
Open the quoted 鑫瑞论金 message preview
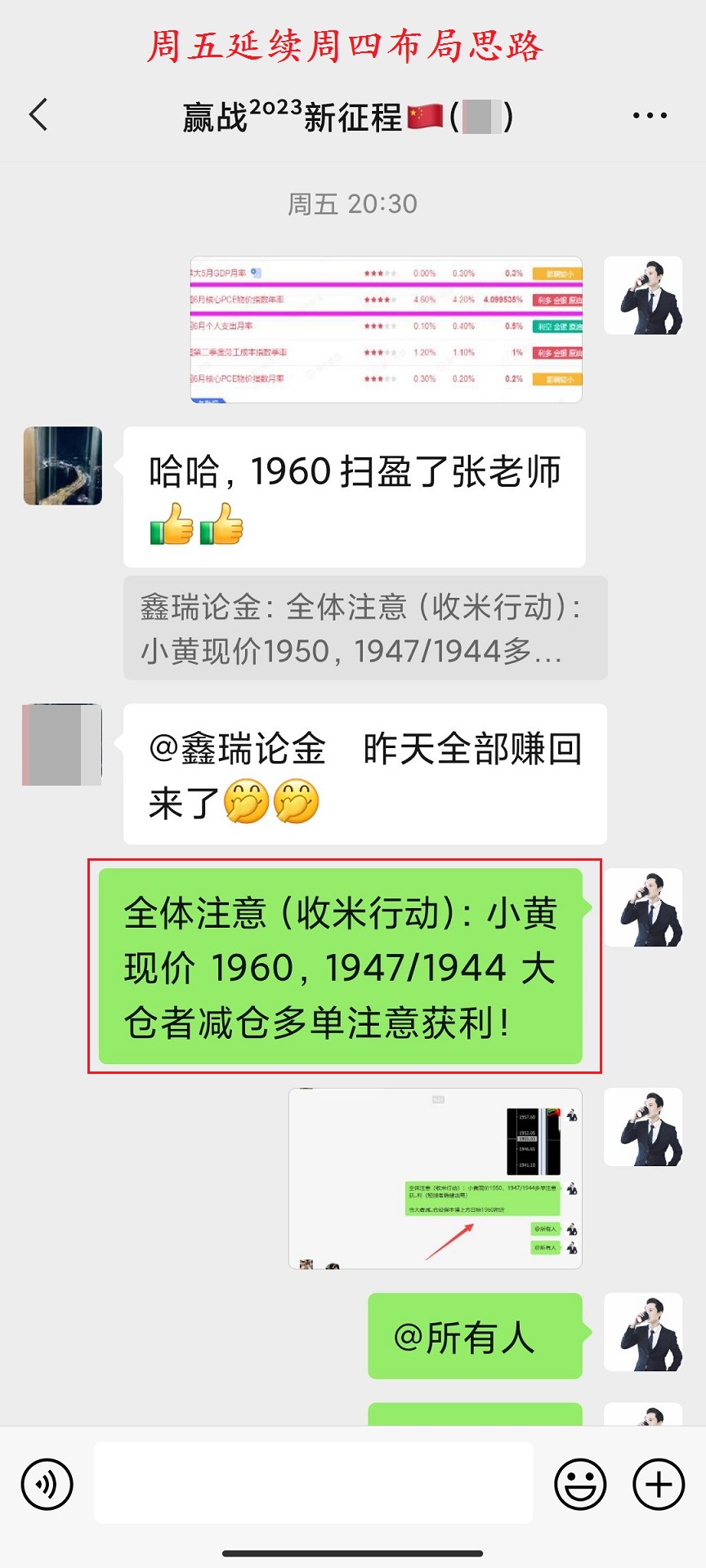364,629
